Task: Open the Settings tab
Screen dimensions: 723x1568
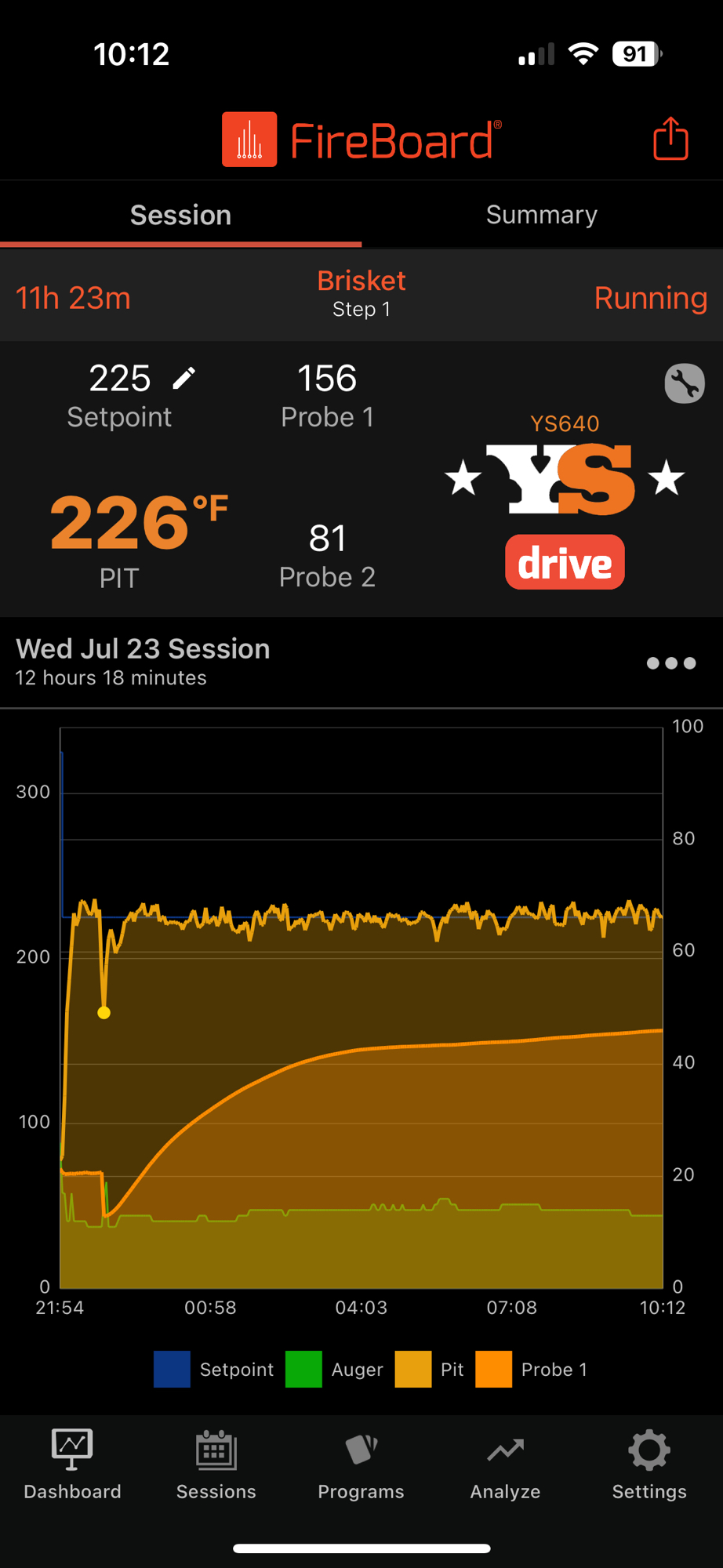Action: pyautogui.click(x=649, y=1465)
